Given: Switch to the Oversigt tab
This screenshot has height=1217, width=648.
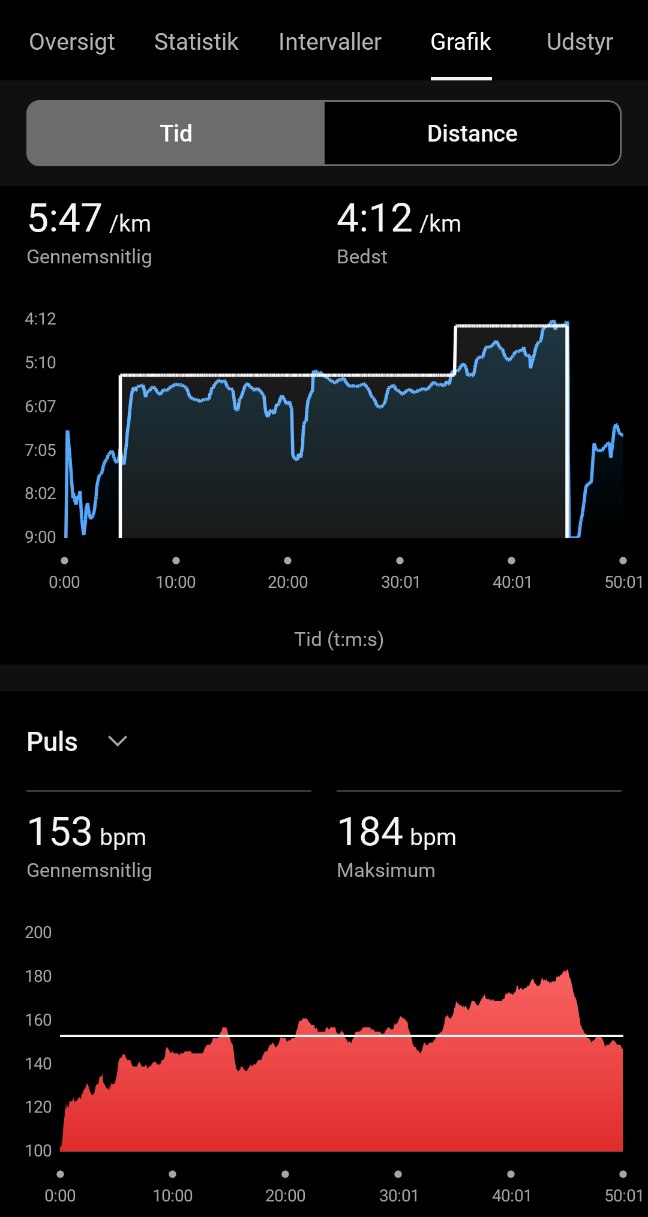Looking at the screenshot, I should click(x=72, y=43).
